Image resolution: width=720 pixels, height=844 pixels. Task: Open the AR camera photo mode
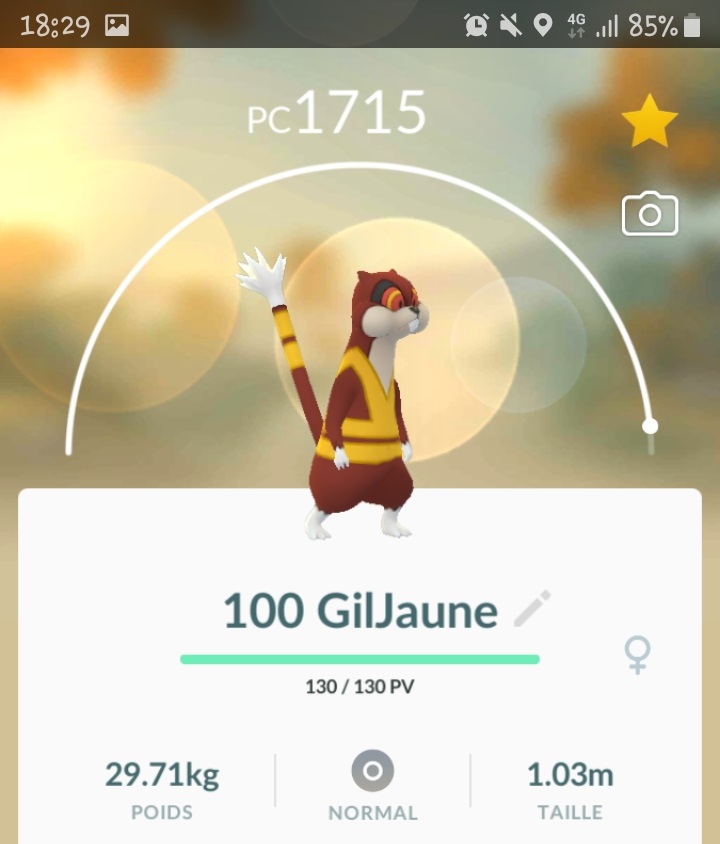[650, 215]
